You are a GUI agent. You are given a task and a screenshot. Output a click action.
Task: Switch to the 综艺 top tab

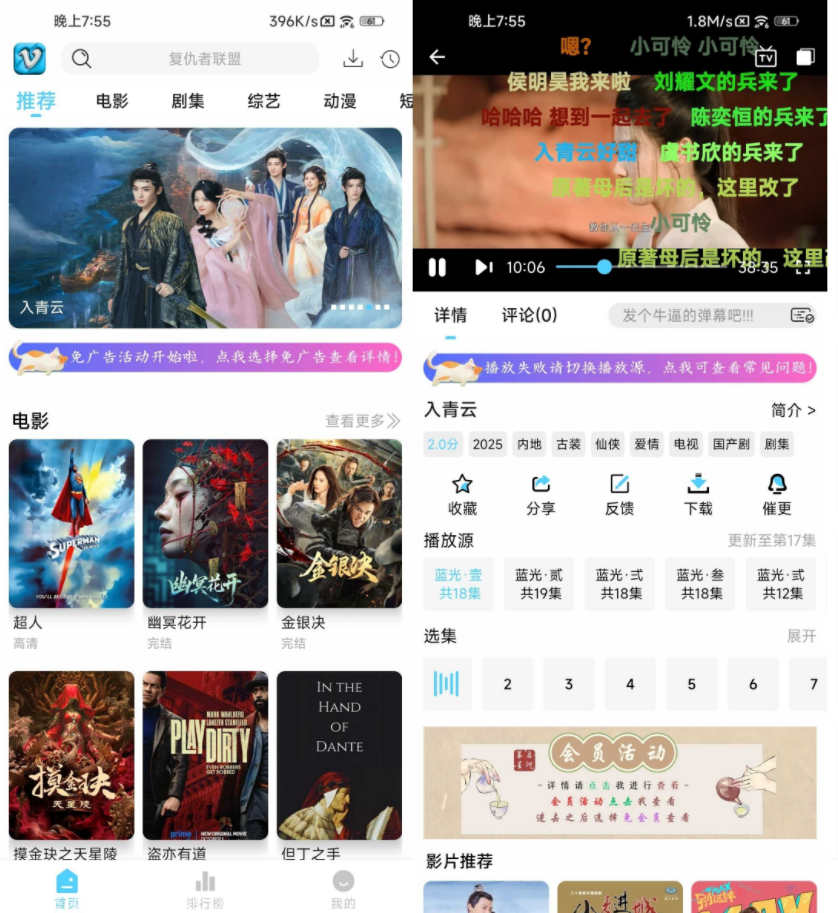[264, 101]
